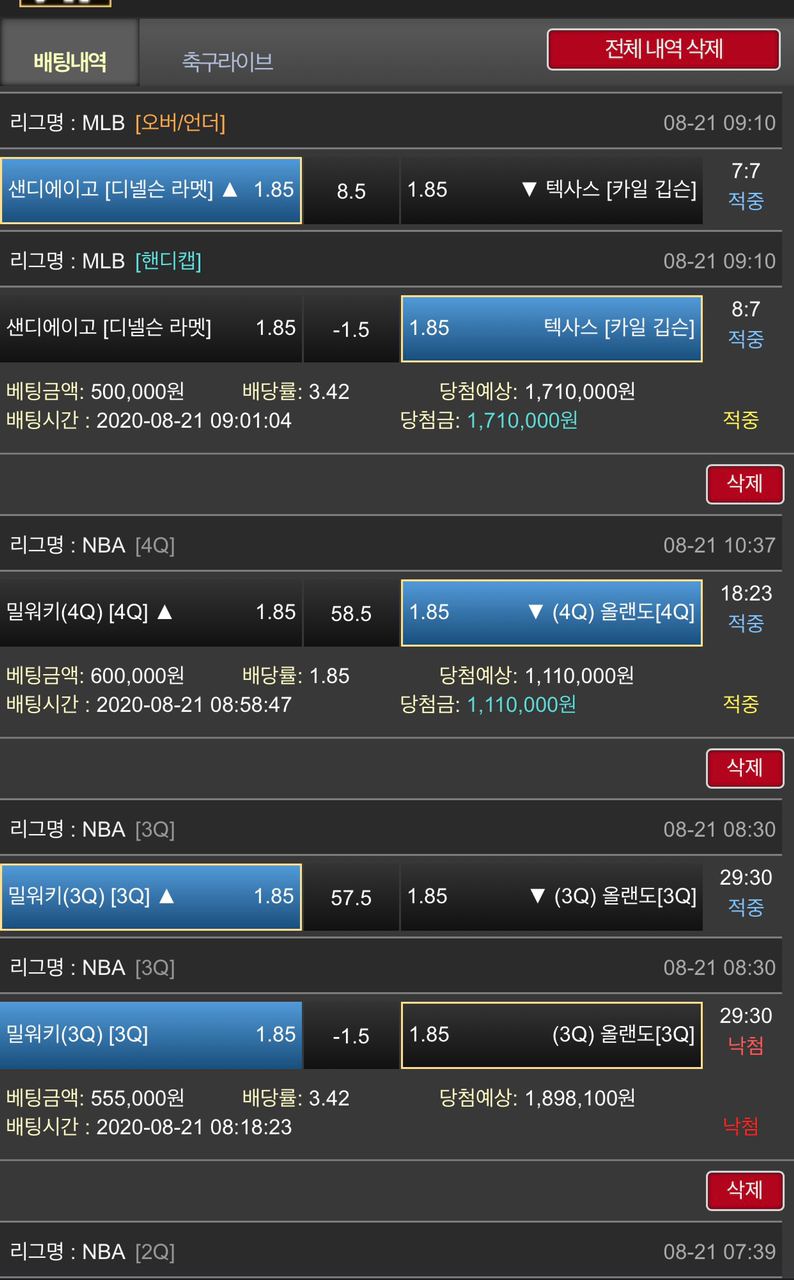Tap the red 전체 내역 삭제 button
Screen dimensions: 794x1280
pyautogui.click(x=663, y=49)
